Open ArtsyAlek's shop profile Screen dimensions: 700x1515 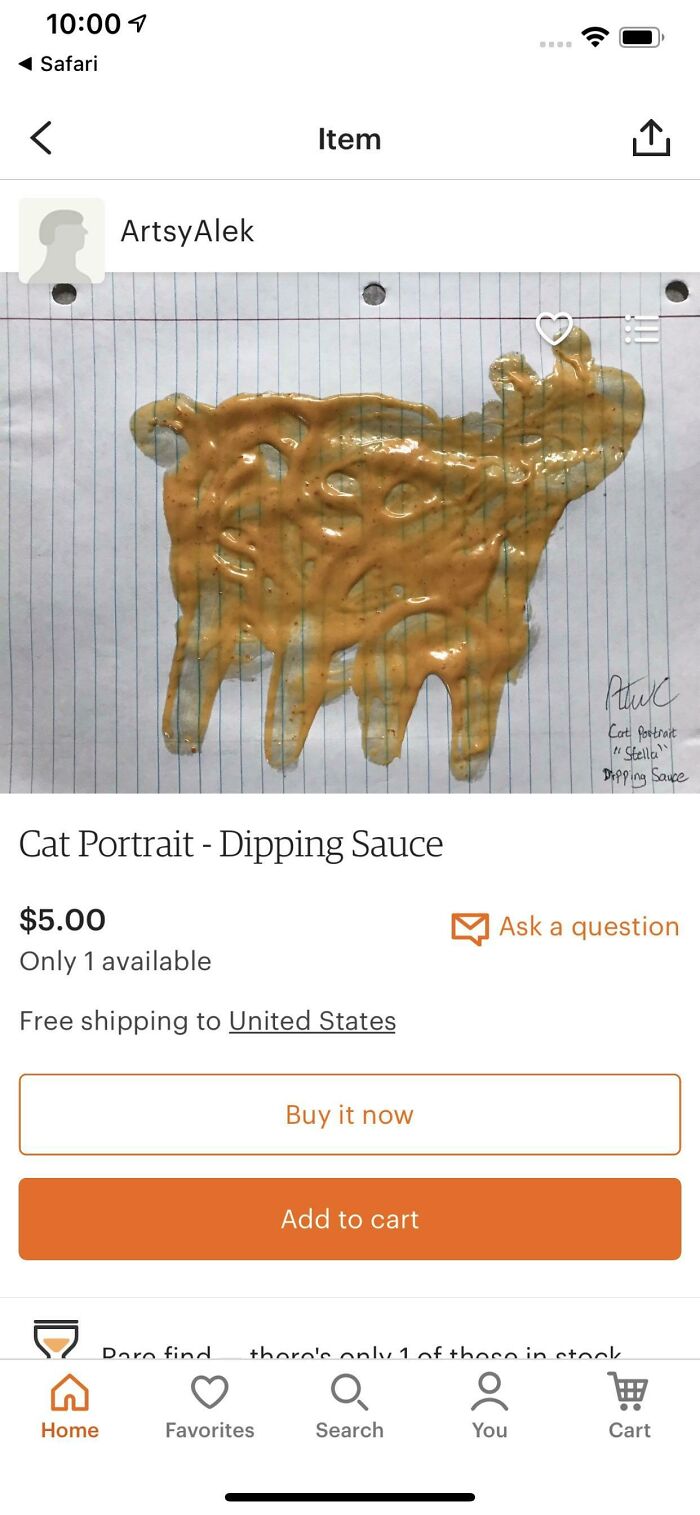(186, 231)
